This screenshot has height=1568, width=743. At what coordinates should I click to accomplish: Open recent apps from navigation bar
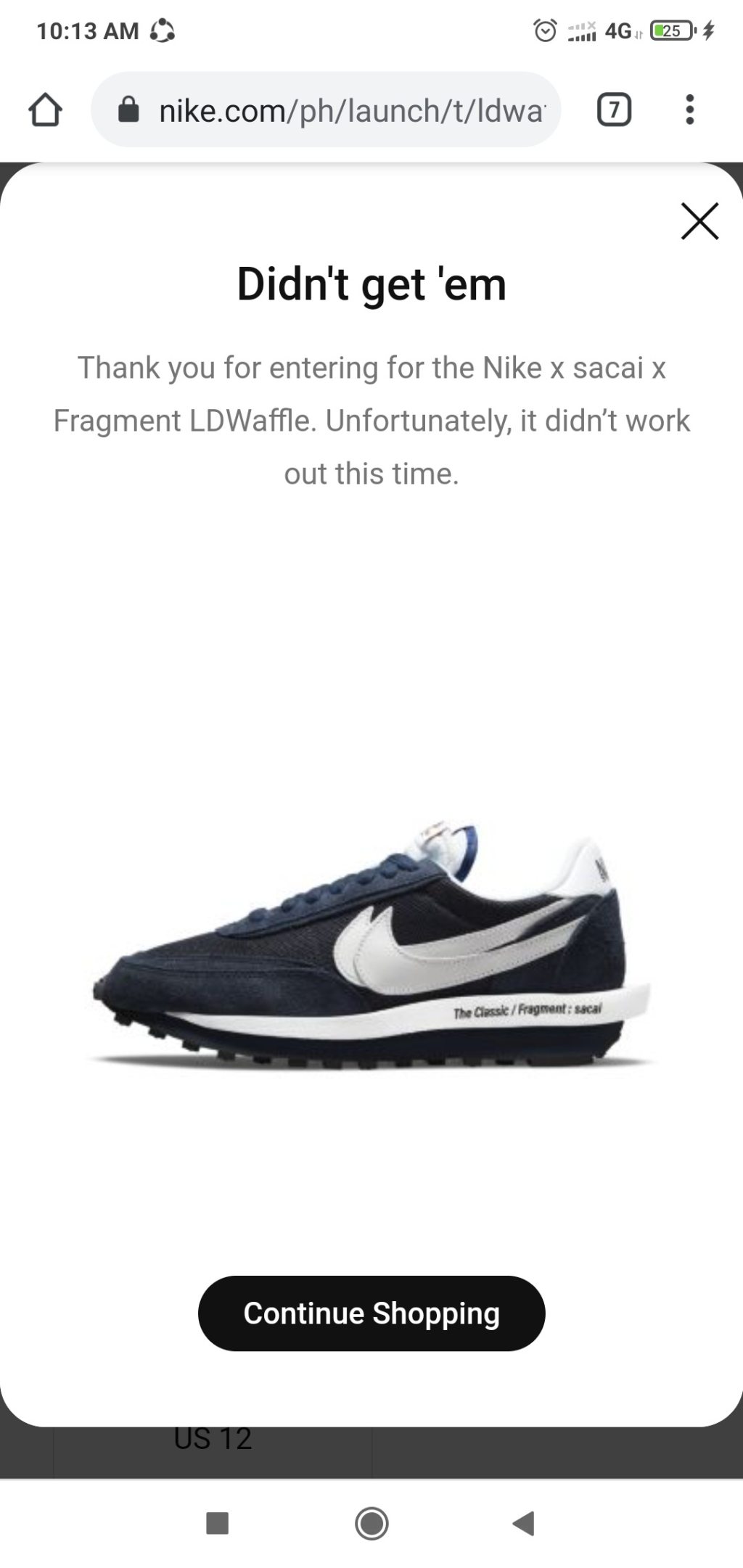[217, 1523]
